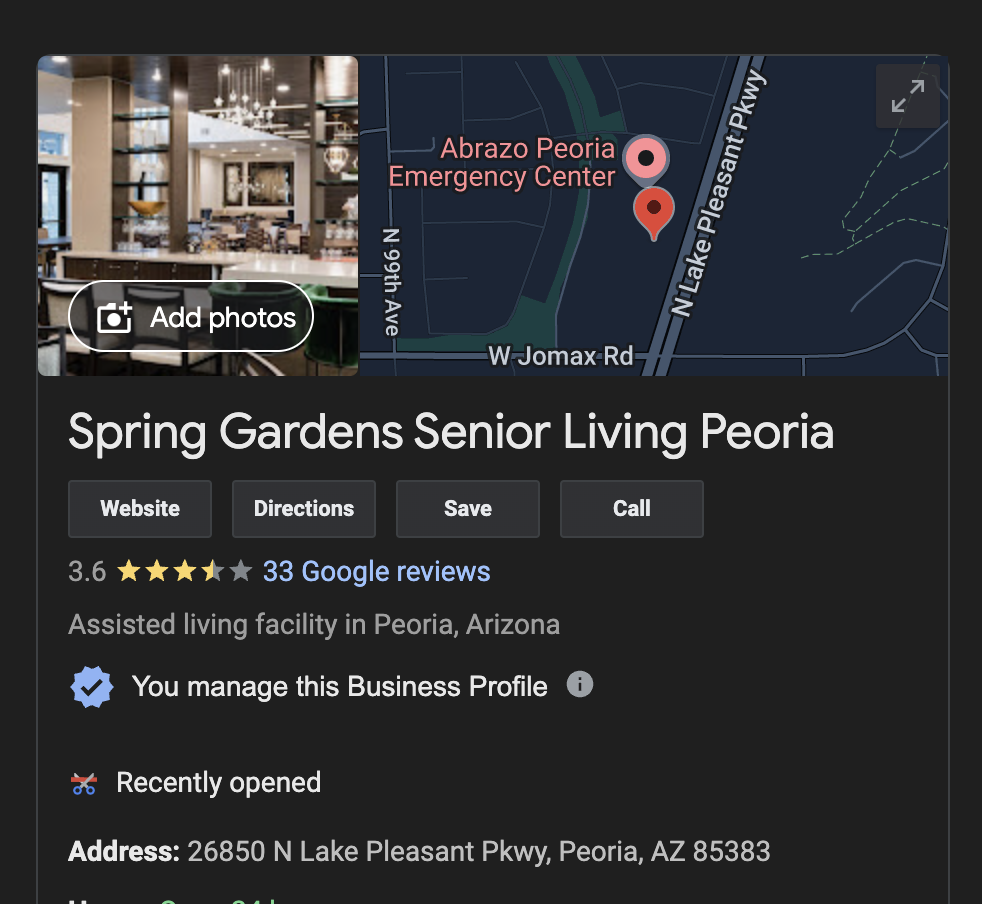
Task: Open the 33 Google reviews link
Action: [376, 572]
